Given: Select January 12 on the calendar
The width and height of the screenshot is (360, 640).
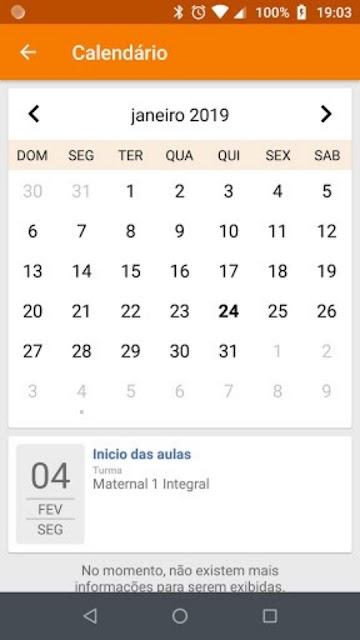Looking at the screenshot, I should [x=327, y=231].
